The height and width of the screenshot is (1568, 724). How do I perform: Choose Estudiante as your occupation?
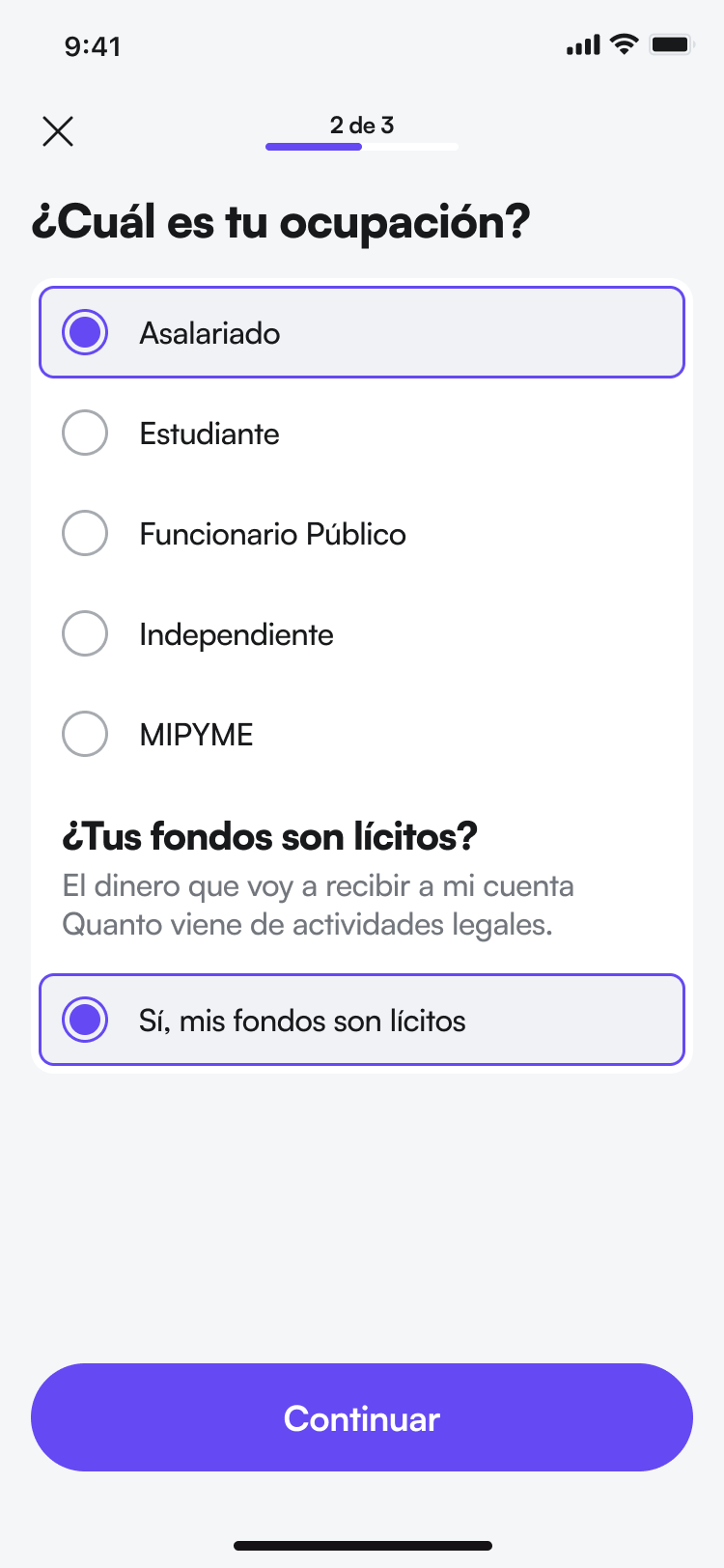85,433
